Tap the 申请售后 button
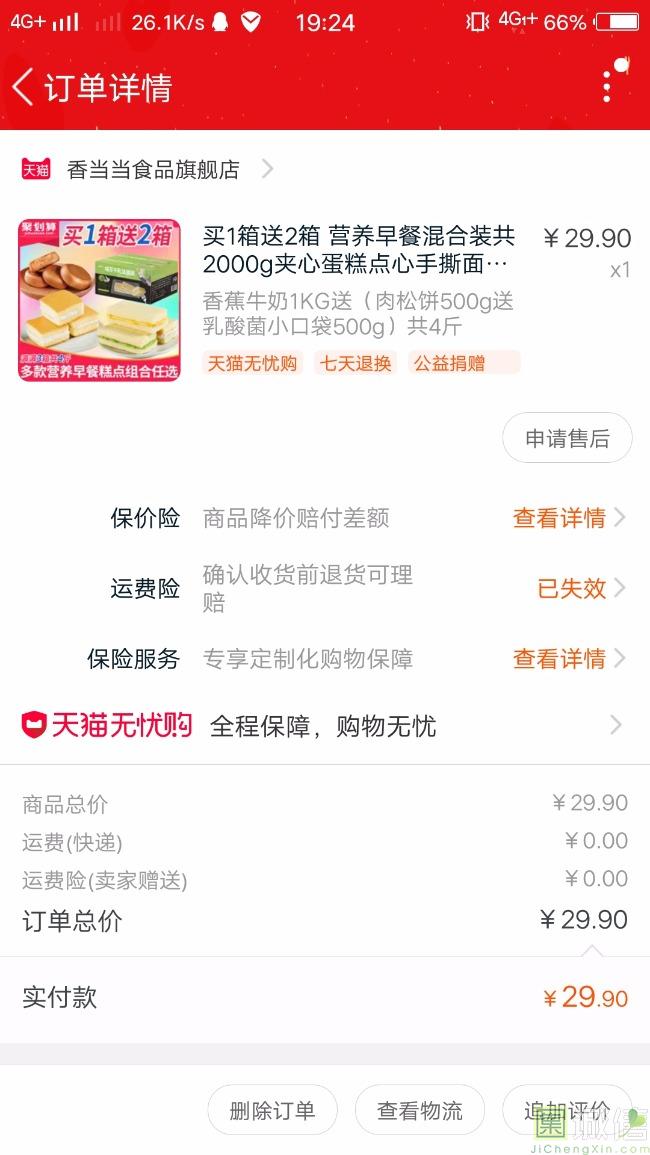The width and height of the screenshot is (650, 1155). (567, 438)
